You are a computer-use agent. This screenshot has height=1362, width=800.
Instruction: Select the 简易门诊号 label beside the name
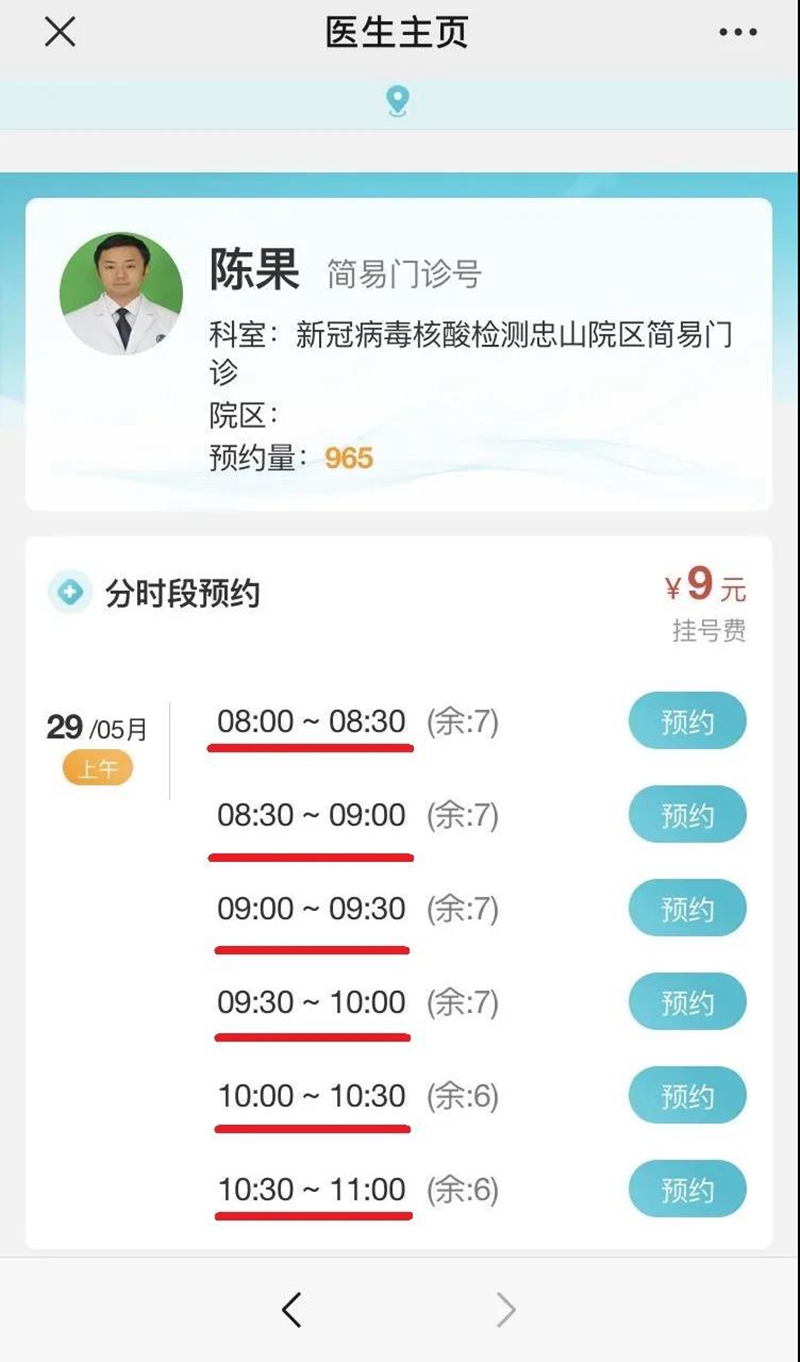point(402,275)
